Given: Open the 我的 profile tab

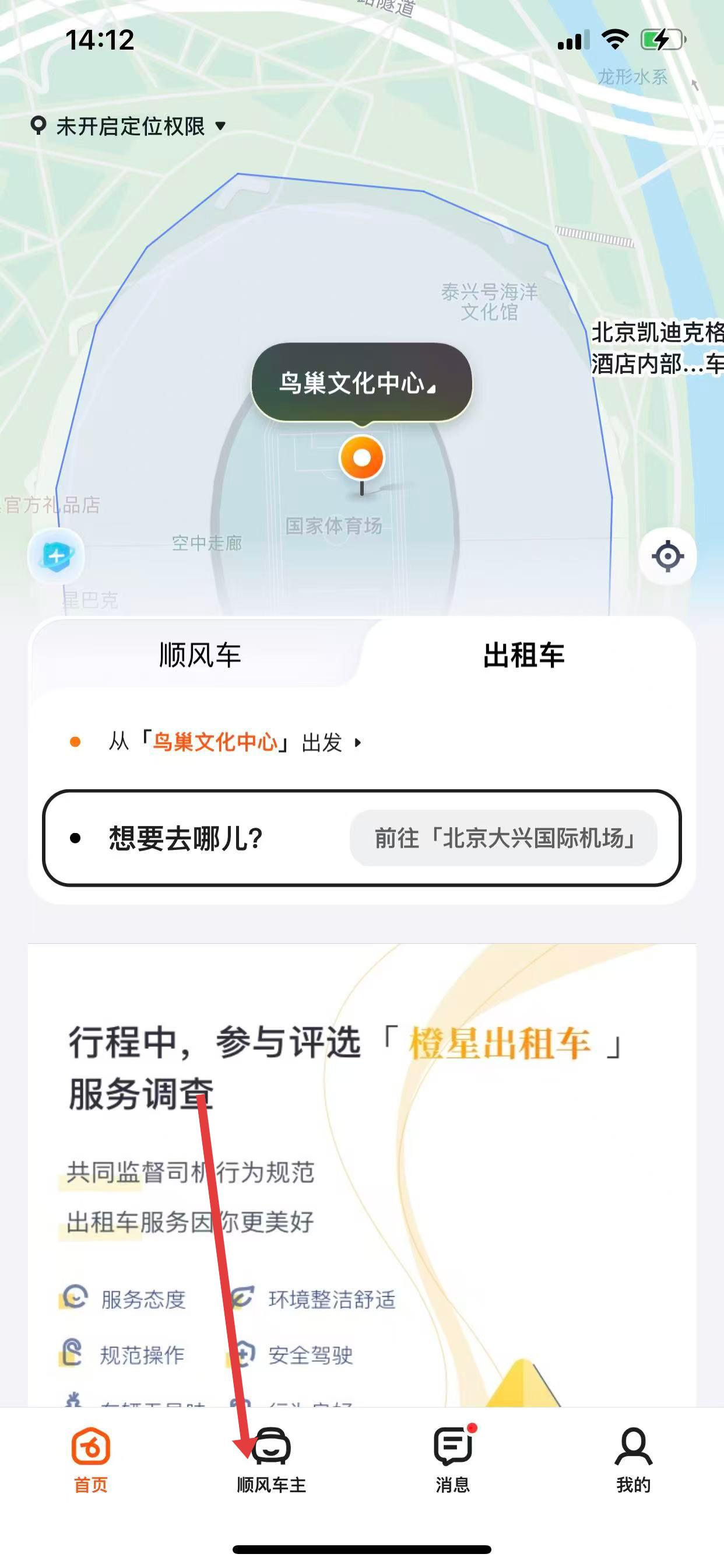Looking at the screenshot, I should 633,1459.
